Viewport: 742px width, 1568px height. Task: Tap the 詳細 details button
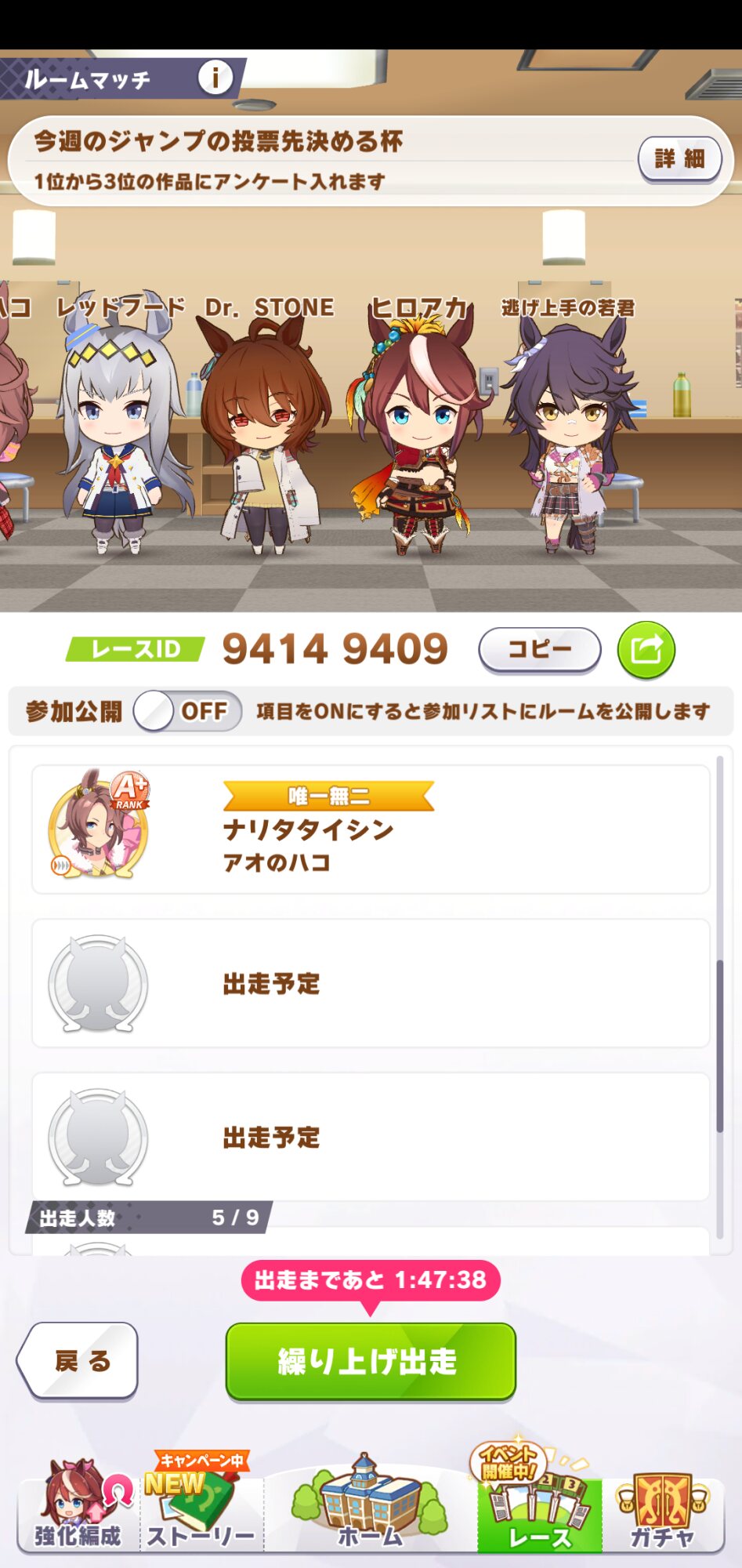point(679,159)
